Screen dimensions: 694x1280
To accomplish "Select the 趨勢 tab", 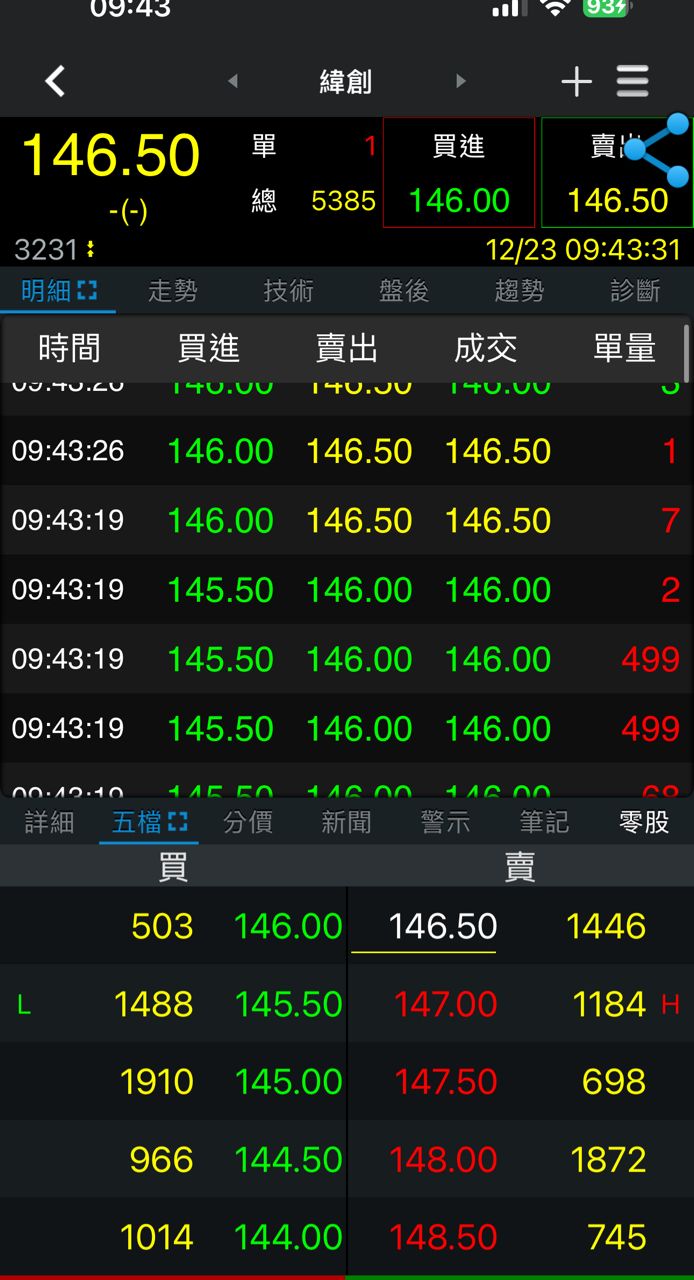I will coord(520,291).
